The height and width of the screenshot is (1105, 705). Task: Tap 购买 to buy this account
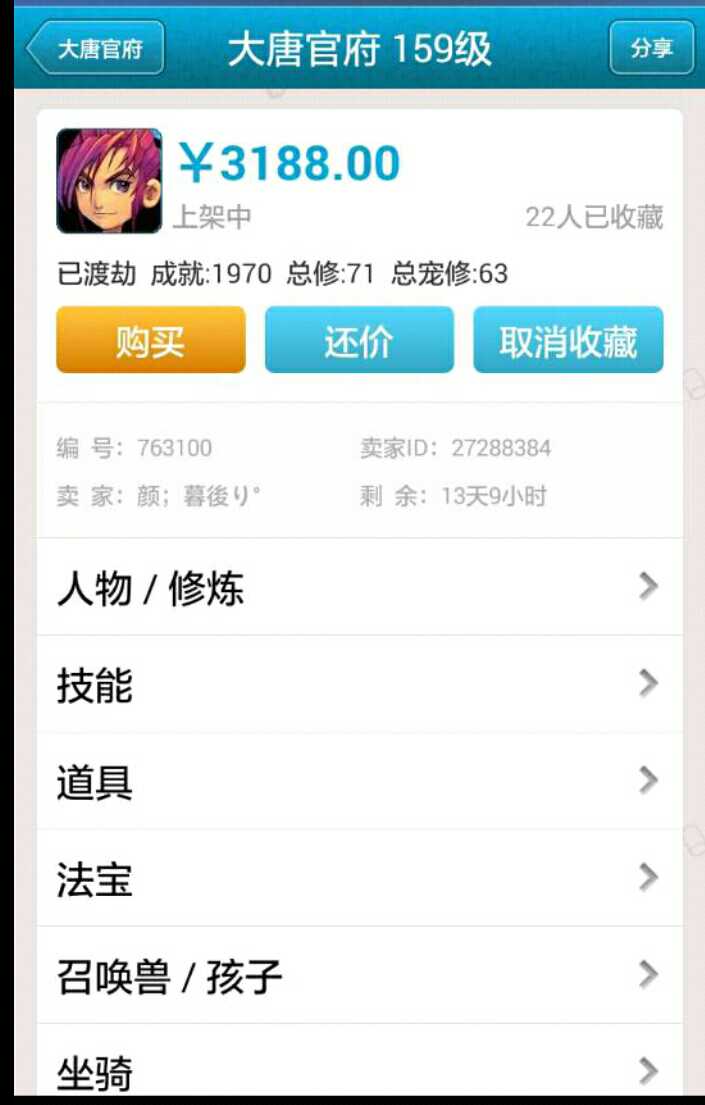(150, 341)
